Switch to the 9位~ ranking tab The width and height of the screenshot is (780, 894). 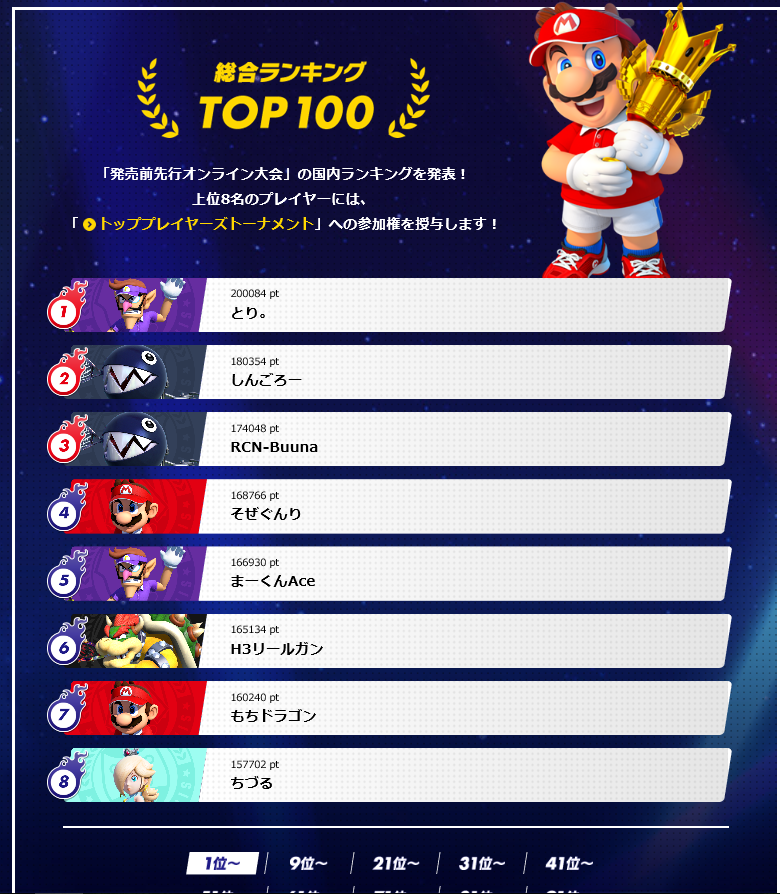pos(309,863)
